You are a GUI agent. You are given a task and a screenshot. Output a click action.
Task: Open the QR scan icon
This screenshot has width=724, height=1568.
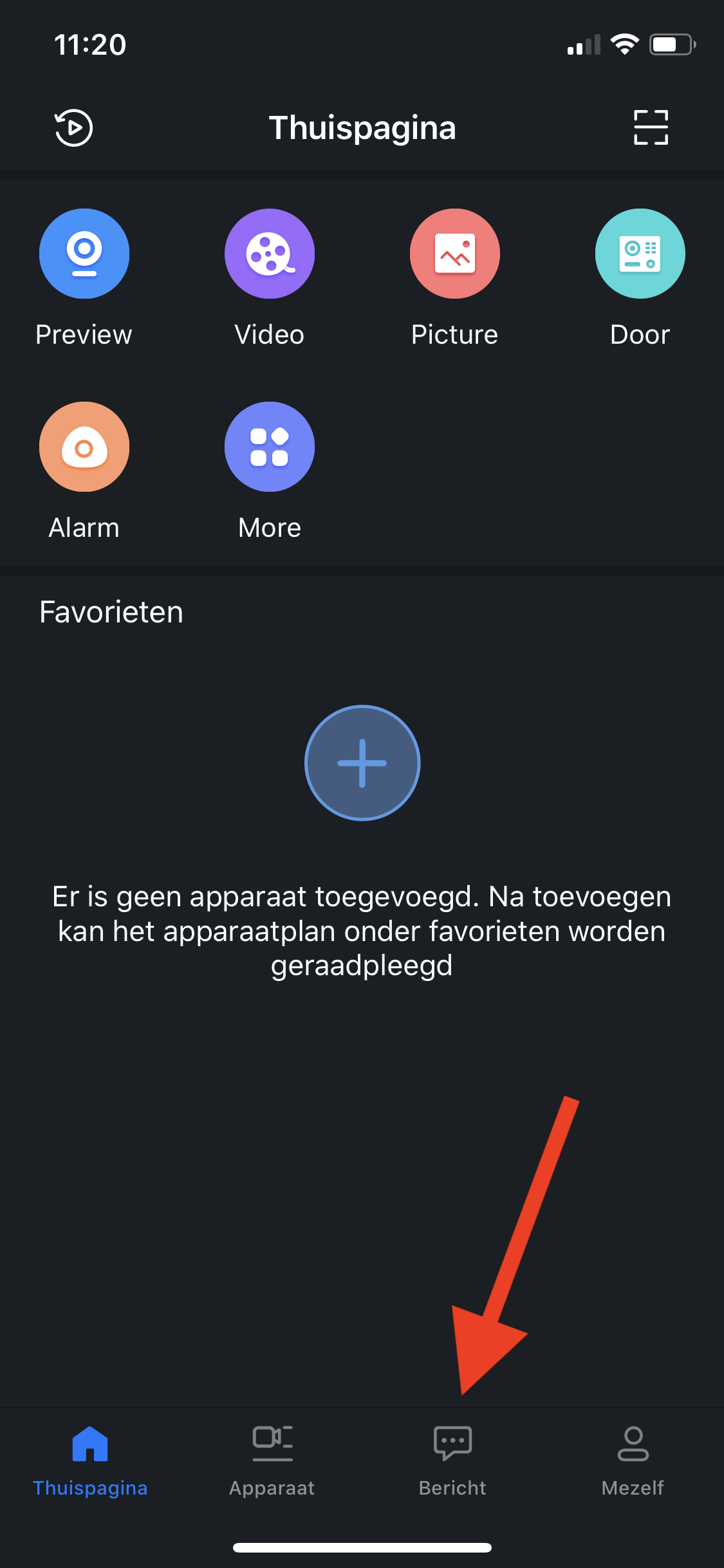coord(651,127)
